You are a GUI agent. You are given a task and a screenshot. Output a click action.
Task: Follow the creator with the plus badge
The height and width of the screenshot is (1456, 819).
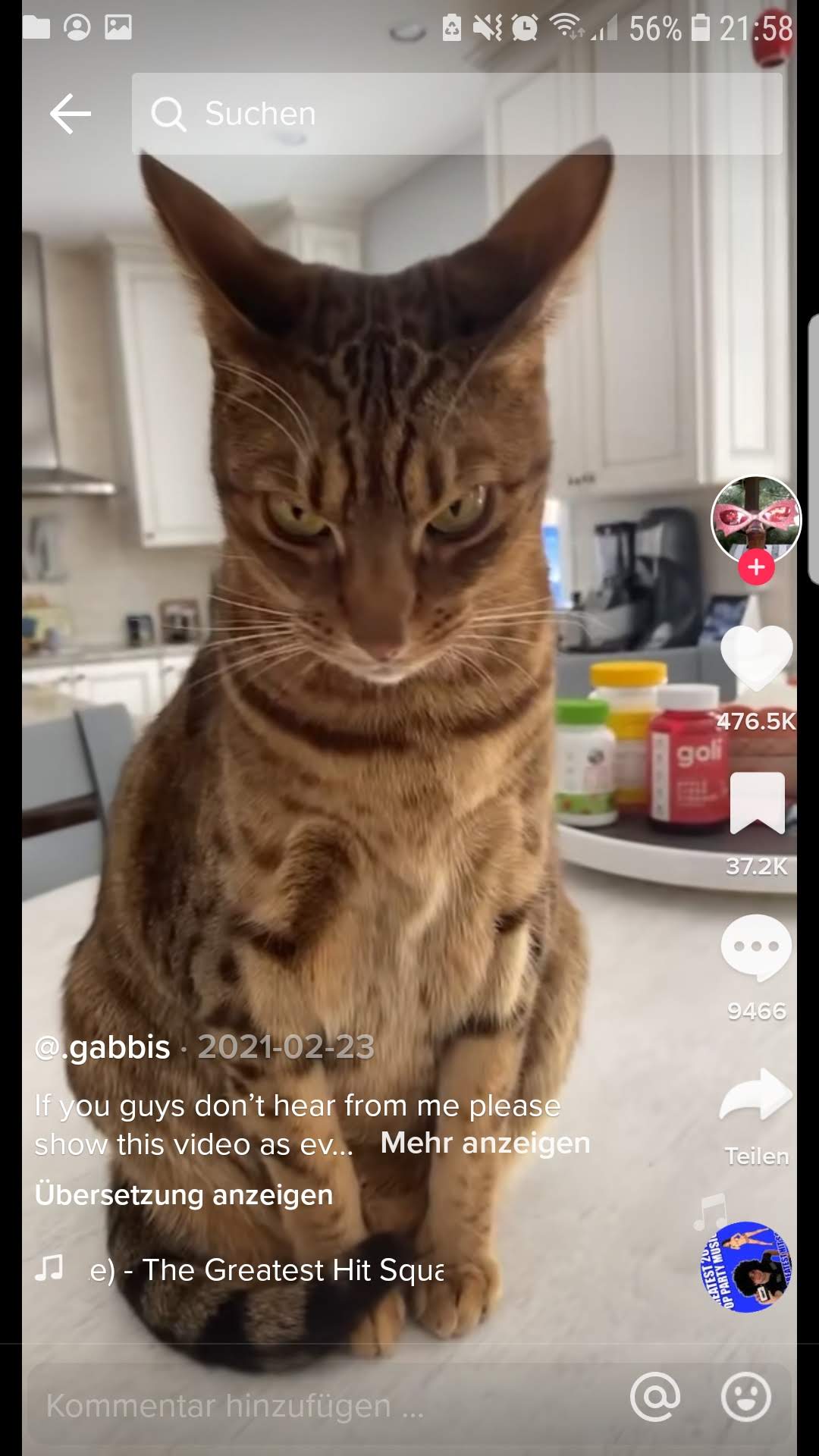tap(756, 567)
